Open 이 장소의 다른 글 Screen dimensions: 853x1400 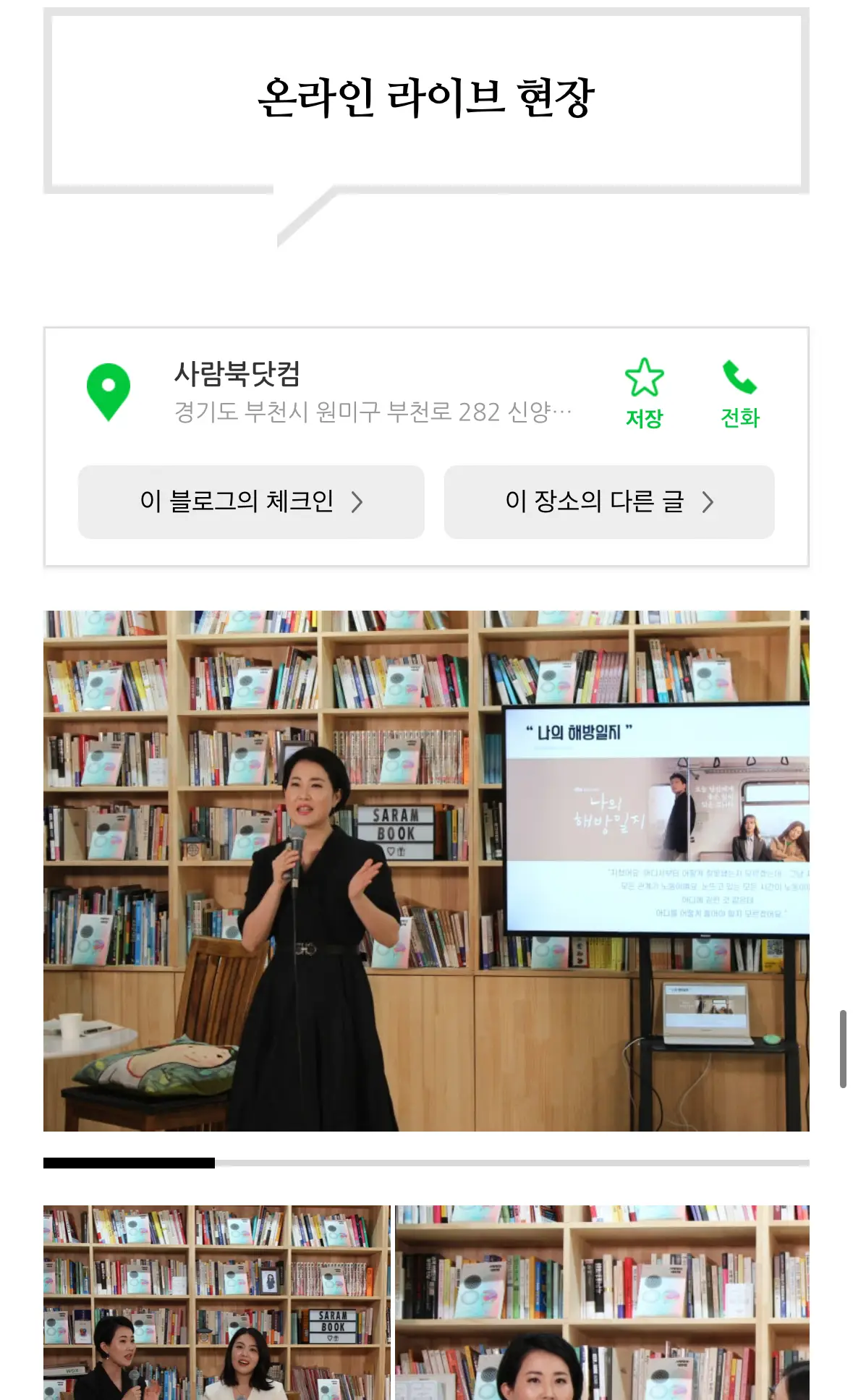click(608, 501)
